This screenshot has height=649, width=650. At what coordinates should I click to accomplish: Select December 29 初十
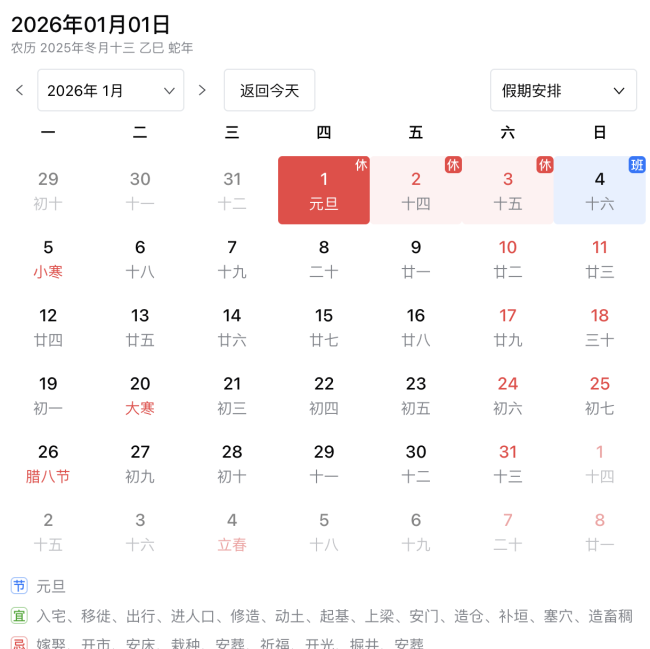[48, 190]
